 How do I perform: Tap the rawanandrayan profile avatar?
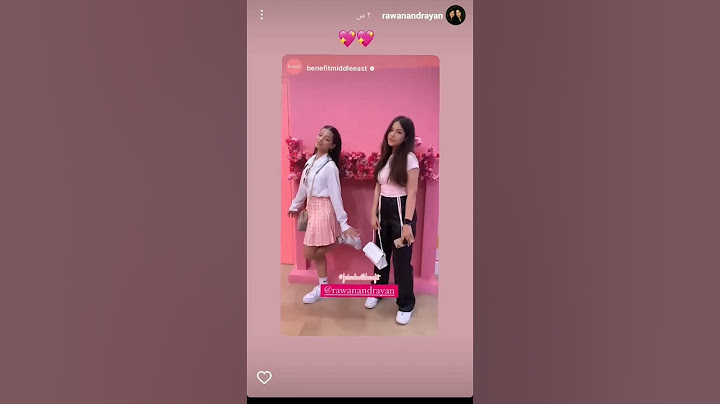pos(455,15)
